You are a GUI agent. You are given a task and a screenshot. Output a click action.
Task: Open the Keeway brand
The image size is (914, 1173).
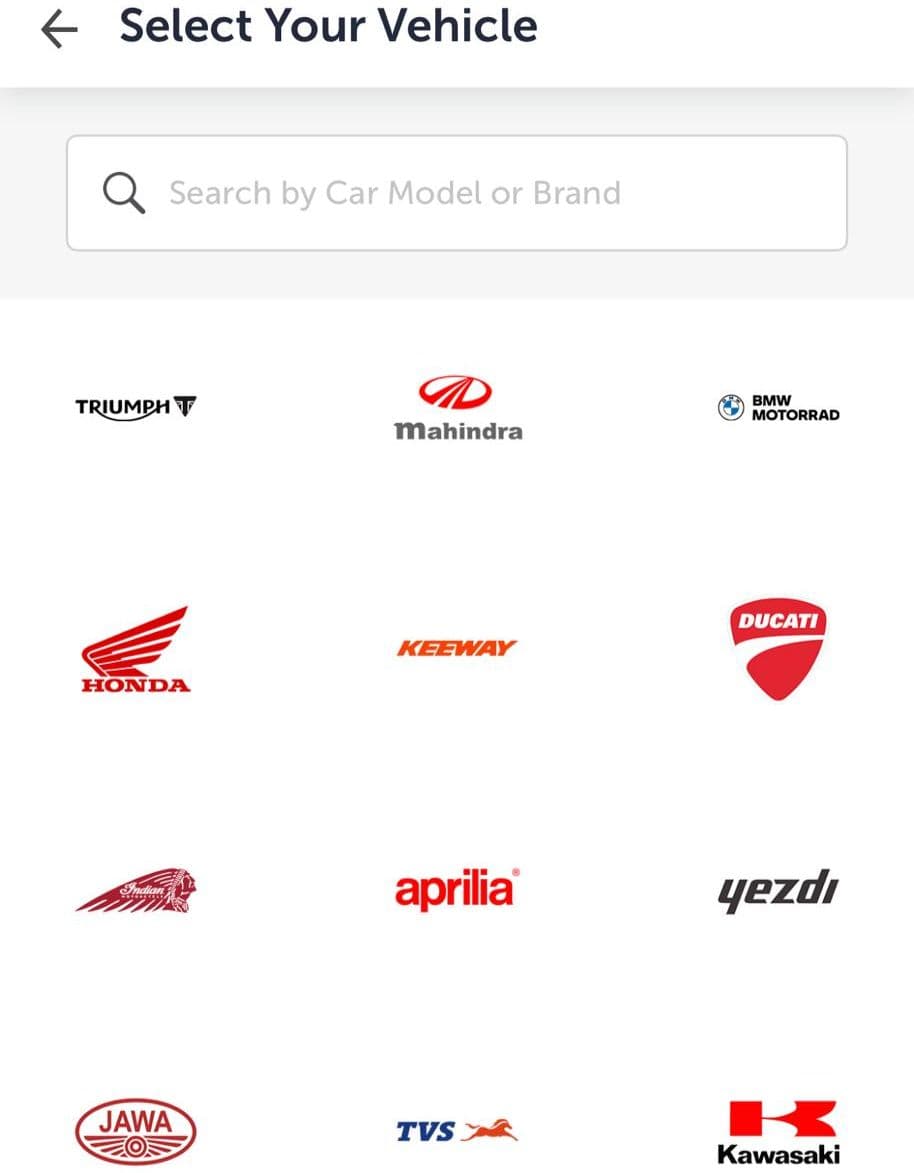457,648
